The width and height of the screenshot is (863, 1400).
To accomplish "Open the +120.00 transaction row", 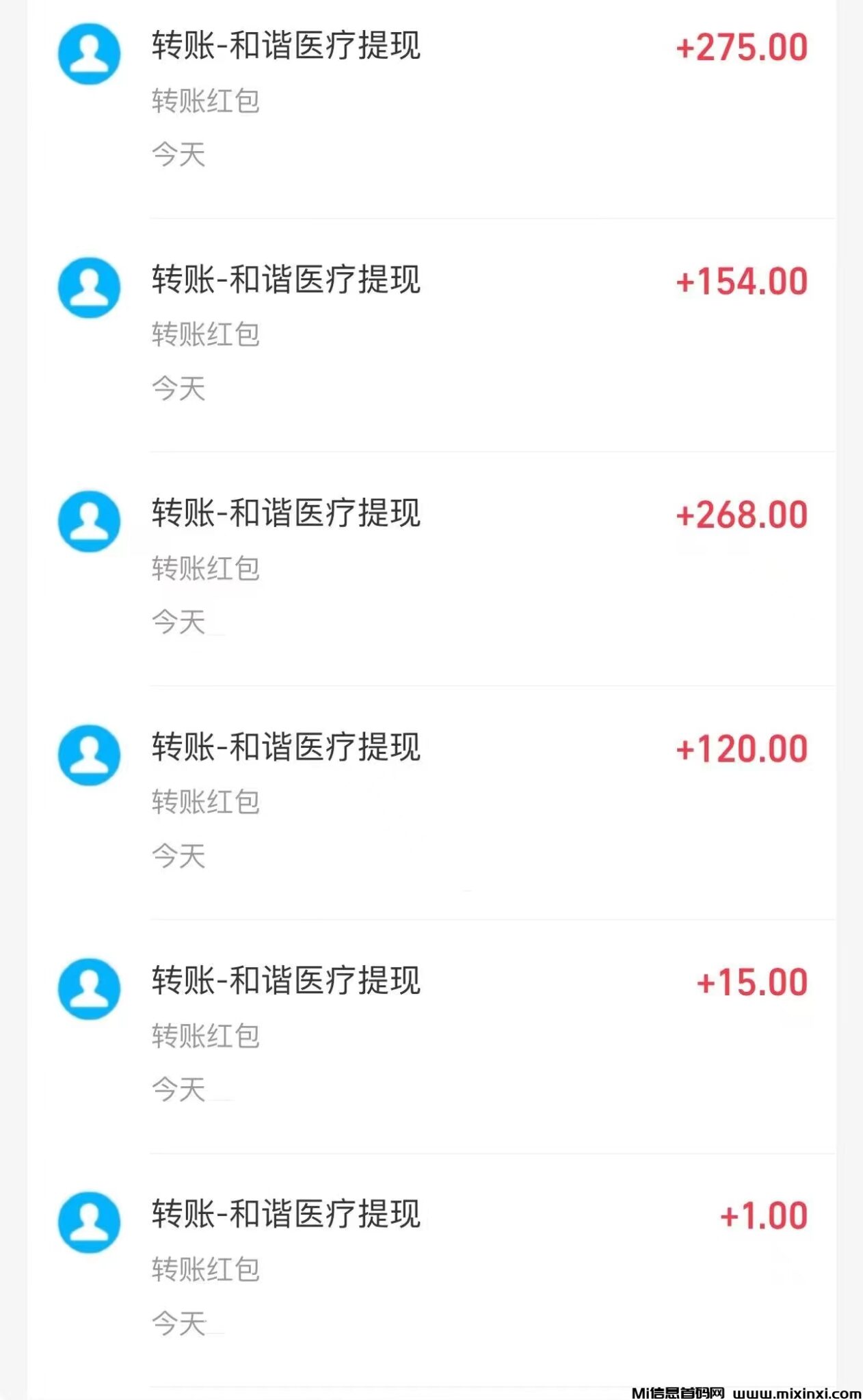I will click(431, 801).
